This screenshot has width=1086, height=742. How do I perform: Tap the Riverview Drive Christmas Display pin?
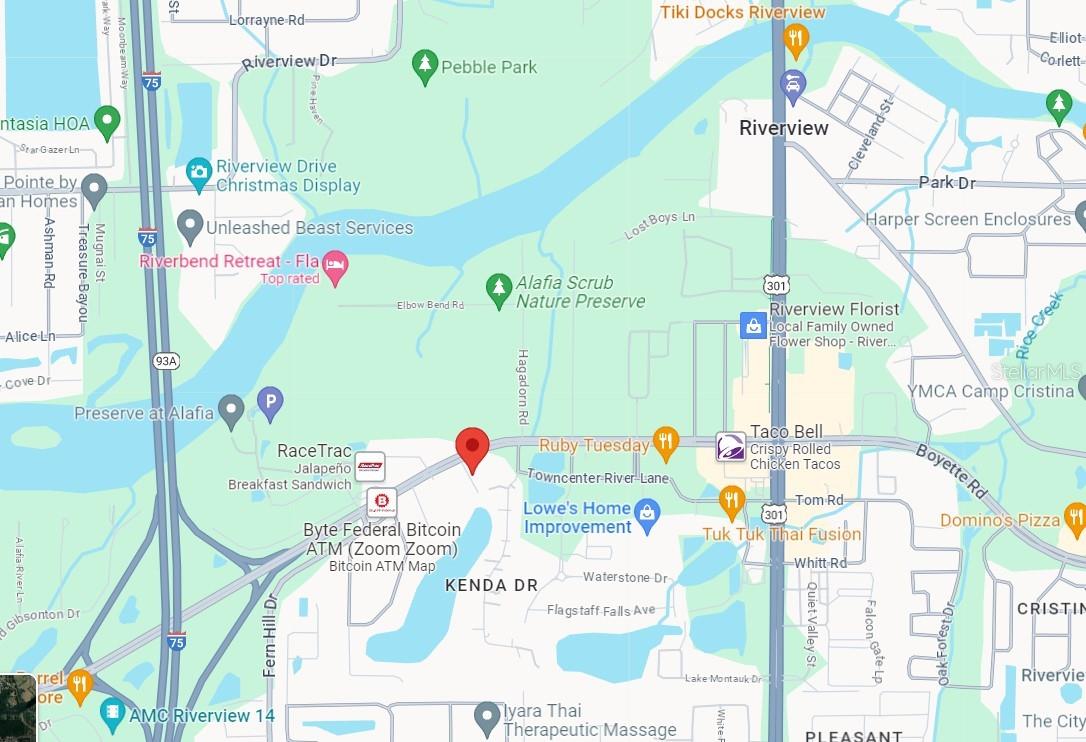click(199, 172)
